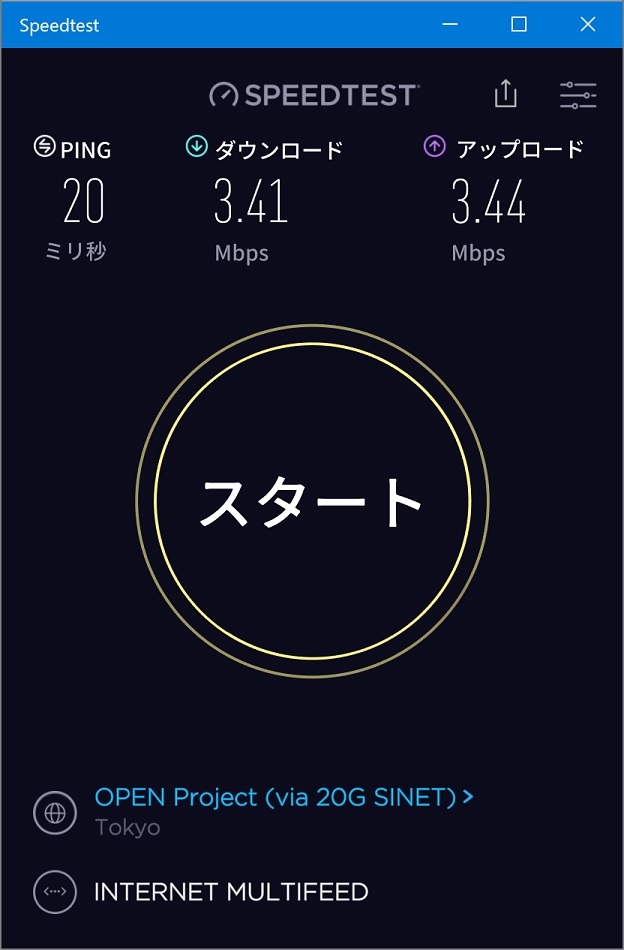Share the speed test results
The width and height of the screenshot is (624, 950).
506,94
